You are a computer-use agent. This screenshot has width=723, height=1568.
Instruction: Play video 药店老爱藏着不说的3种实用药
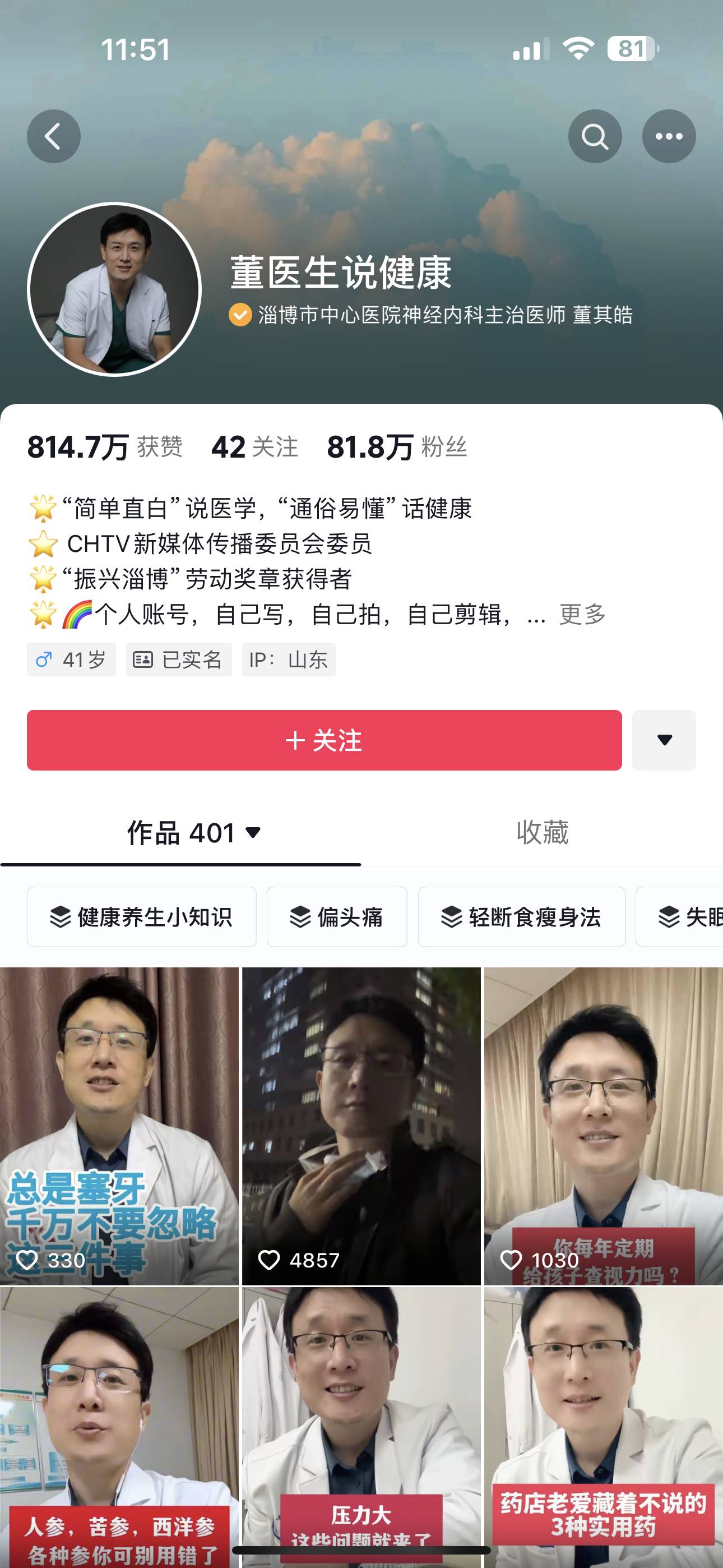point(603,1424)
